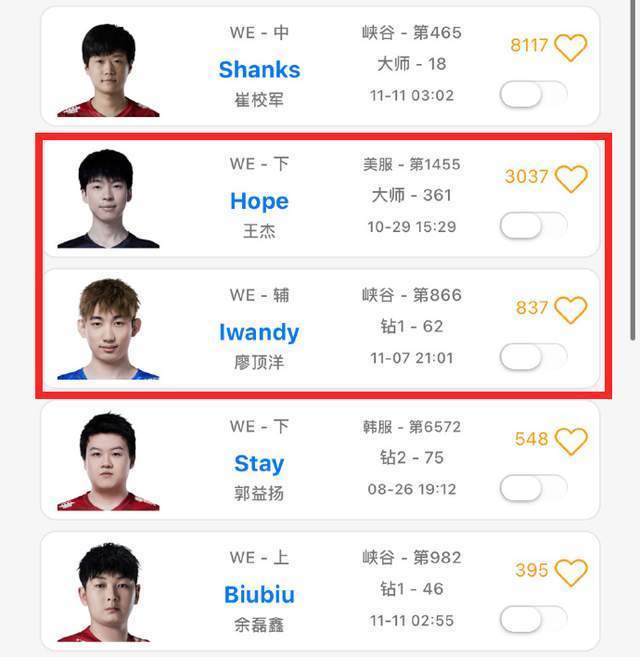
Task: Switch on the toggle for Stay
Action: click(532, 489)
